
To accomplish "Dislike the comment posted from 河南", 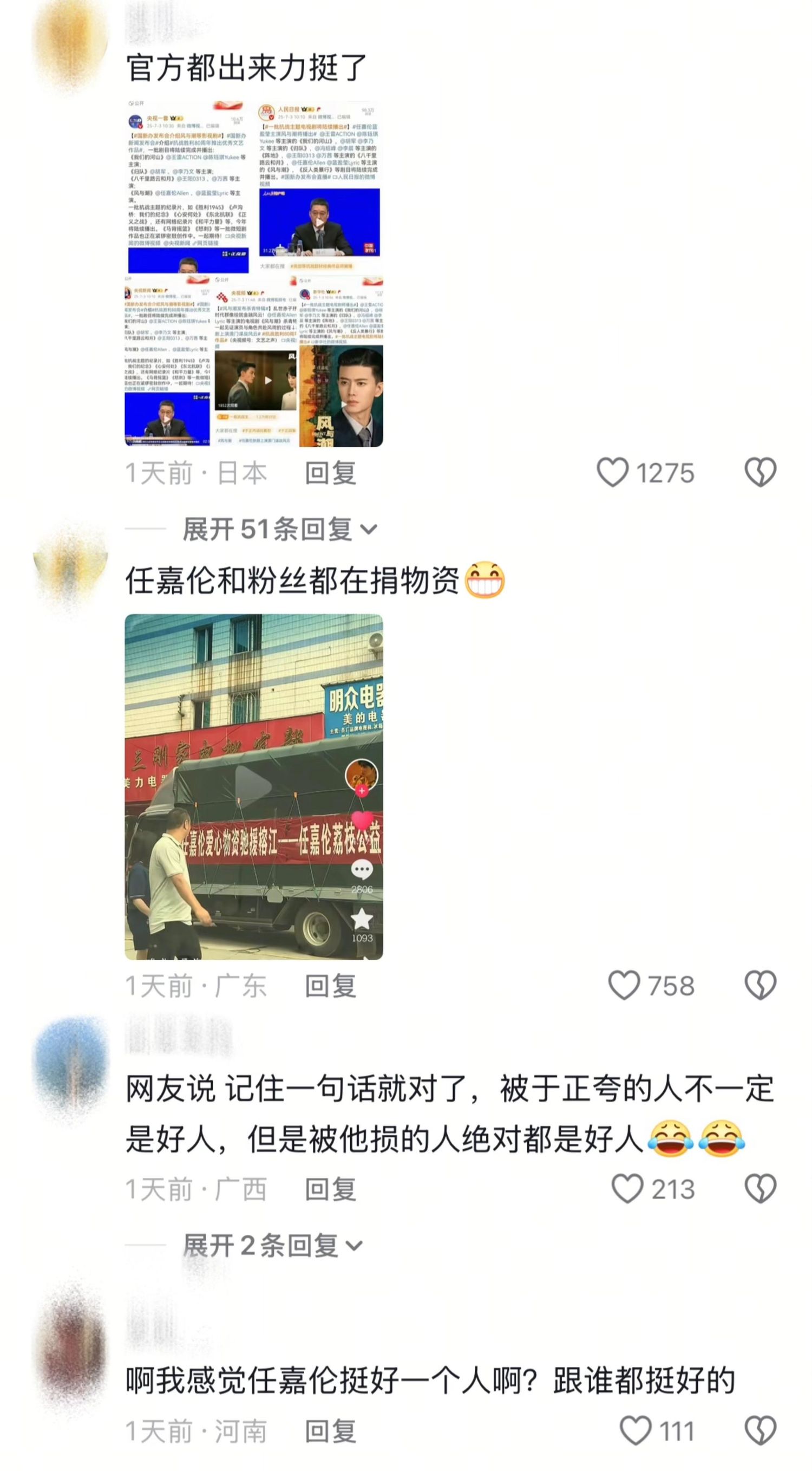I will tap(760, 1431).
